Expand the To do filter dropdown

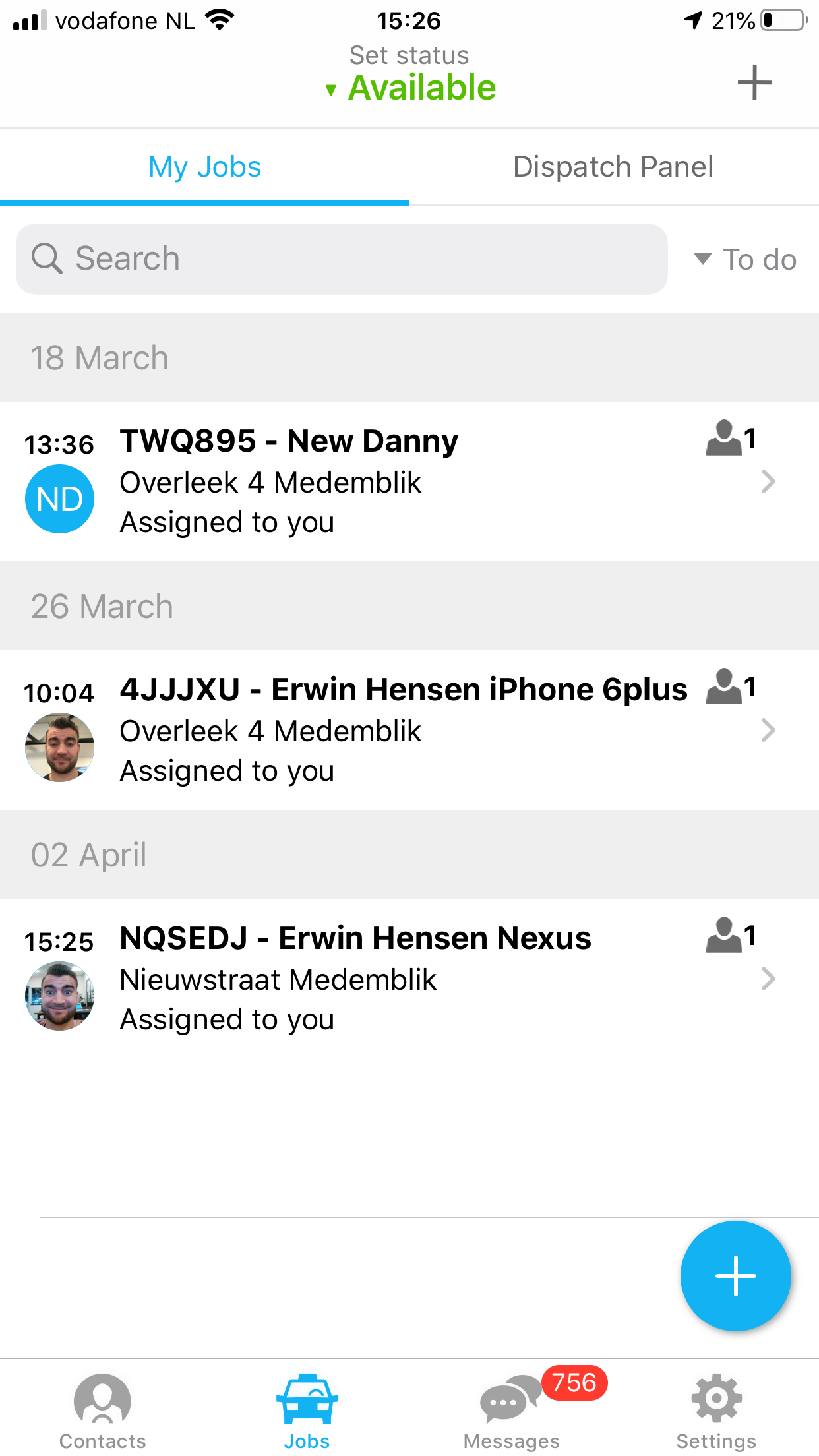tap(746, 259)
